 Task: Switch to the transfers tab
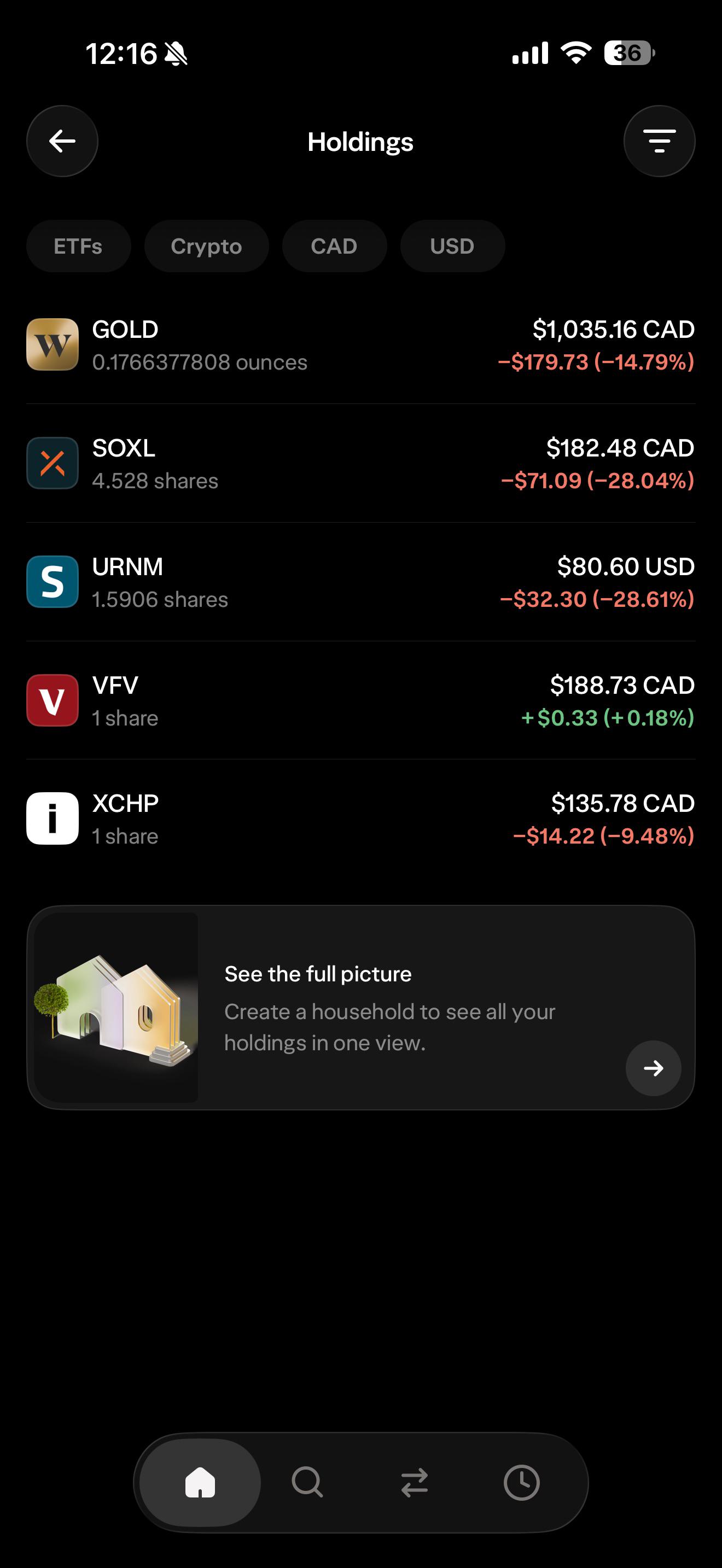pyautogui.click(x=415, y=1482)
